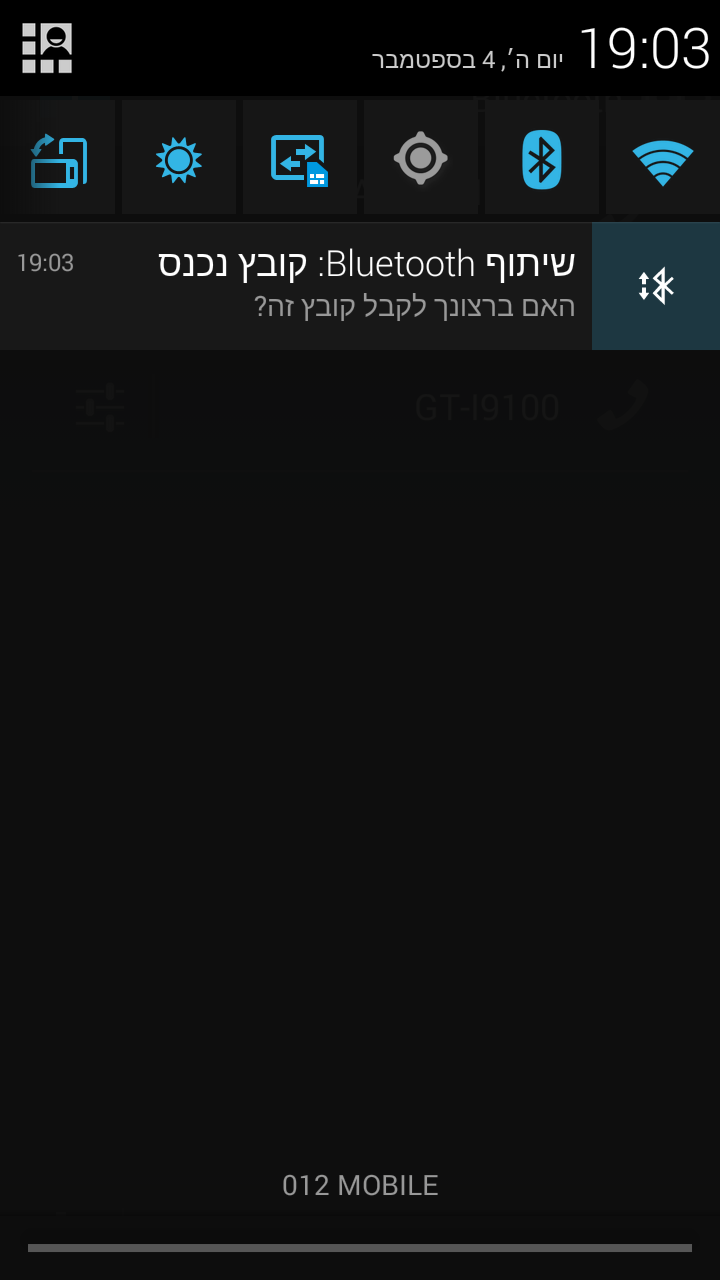The height and width of the screenshot is (1280, 720).
Task: Toggle the brightness setting
Action: coord(179,159)
